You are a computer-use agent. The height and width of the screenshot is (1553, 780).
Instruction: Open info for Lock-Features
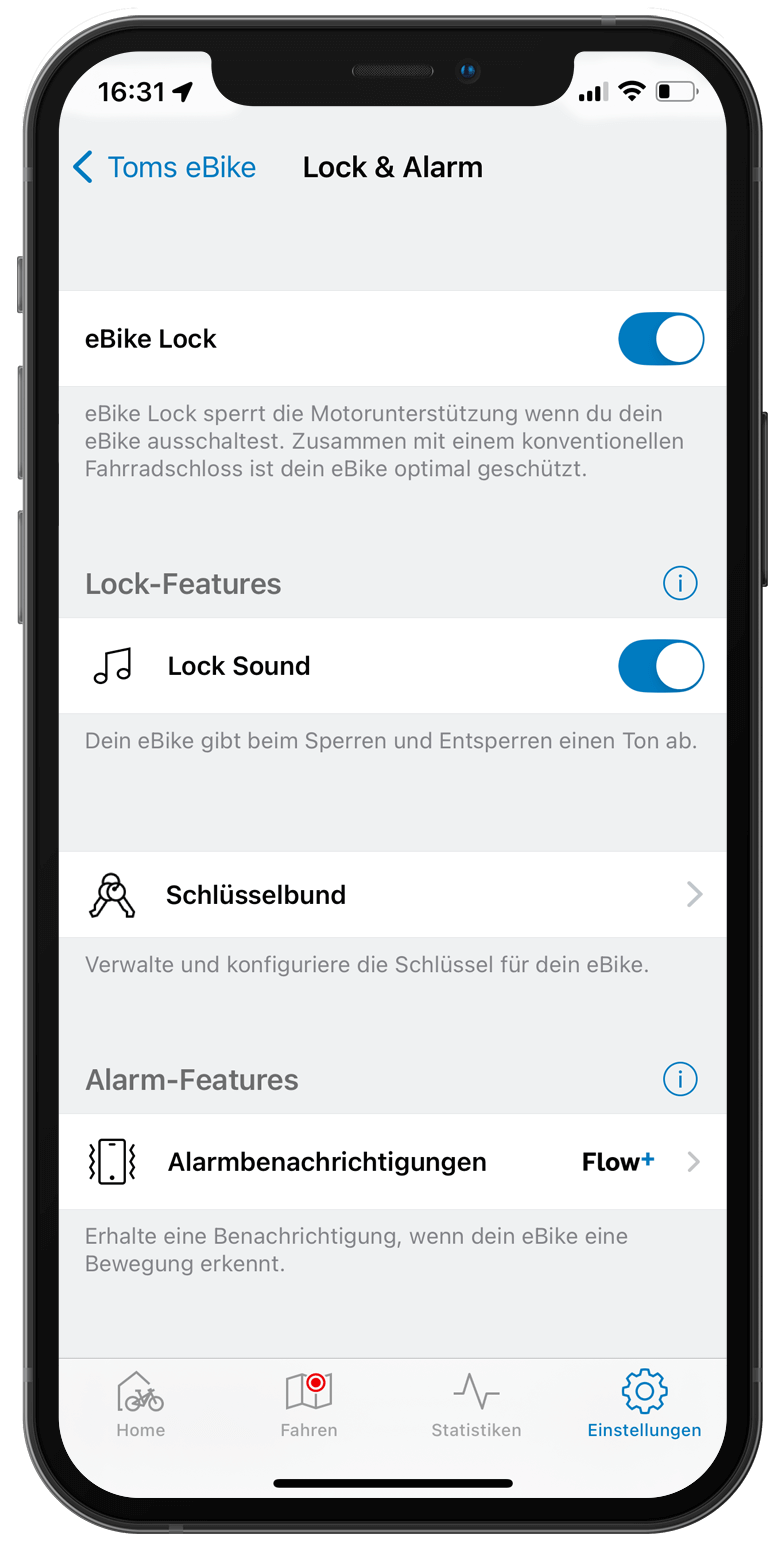(680, 583)
